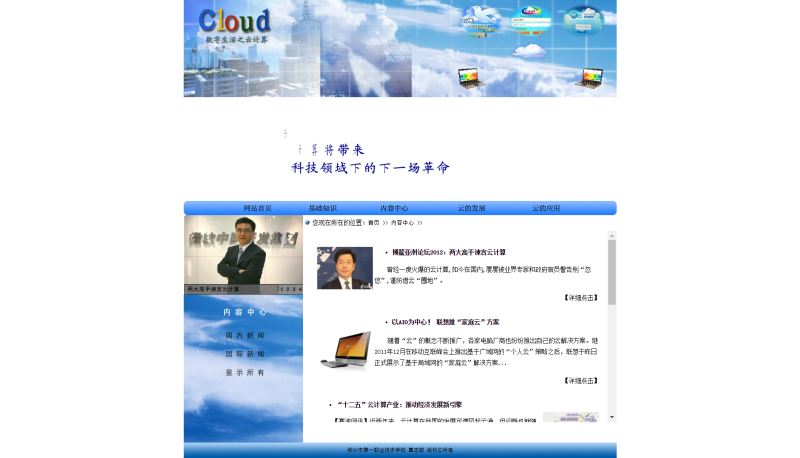The height and width of the screenshot is (458, 800).
Task: Open details for 联想推“家庭云”方案 article
Action: pos(581,380)
